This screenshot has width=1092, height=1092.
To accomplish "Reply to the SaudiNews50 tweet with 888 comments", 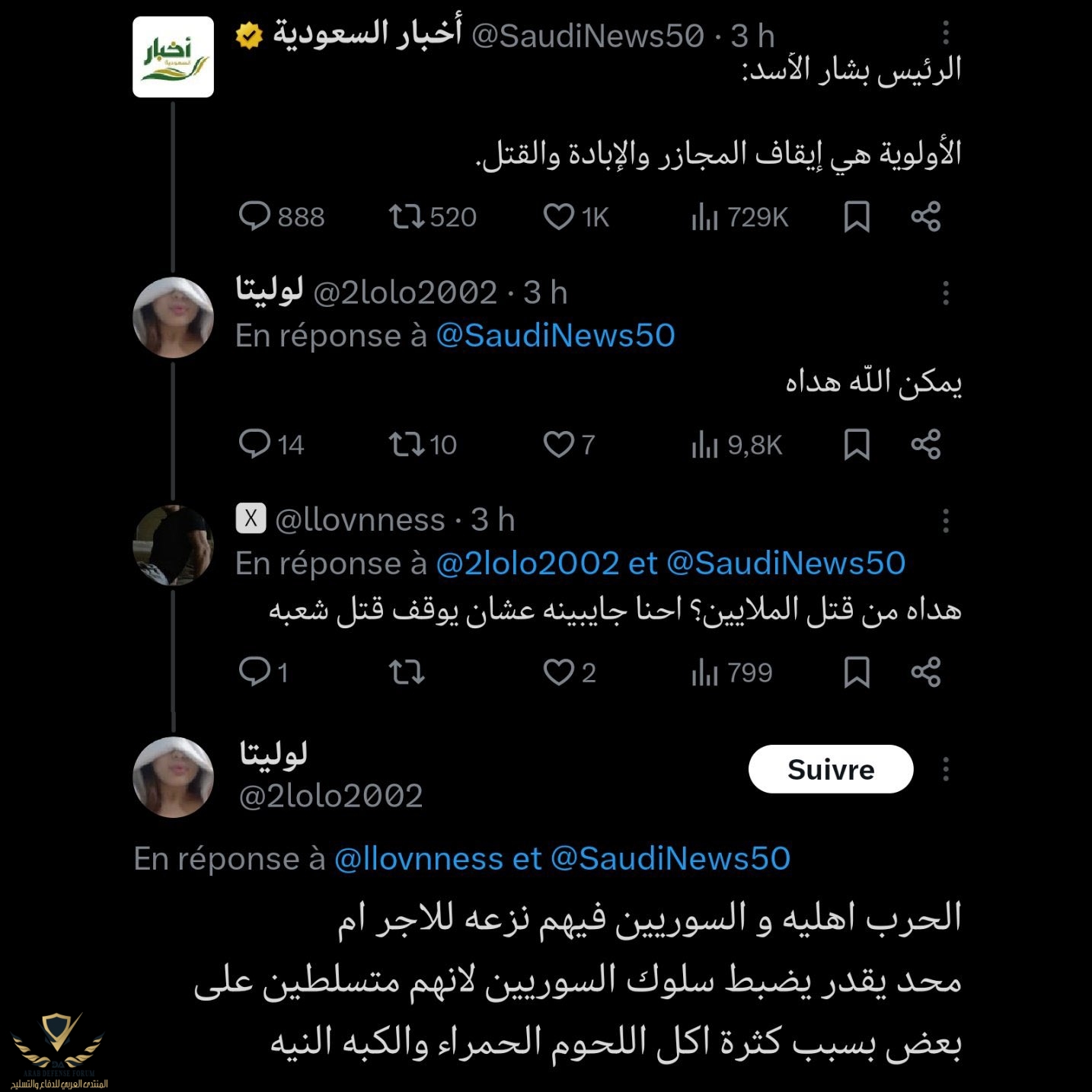I will coord(254,216).
